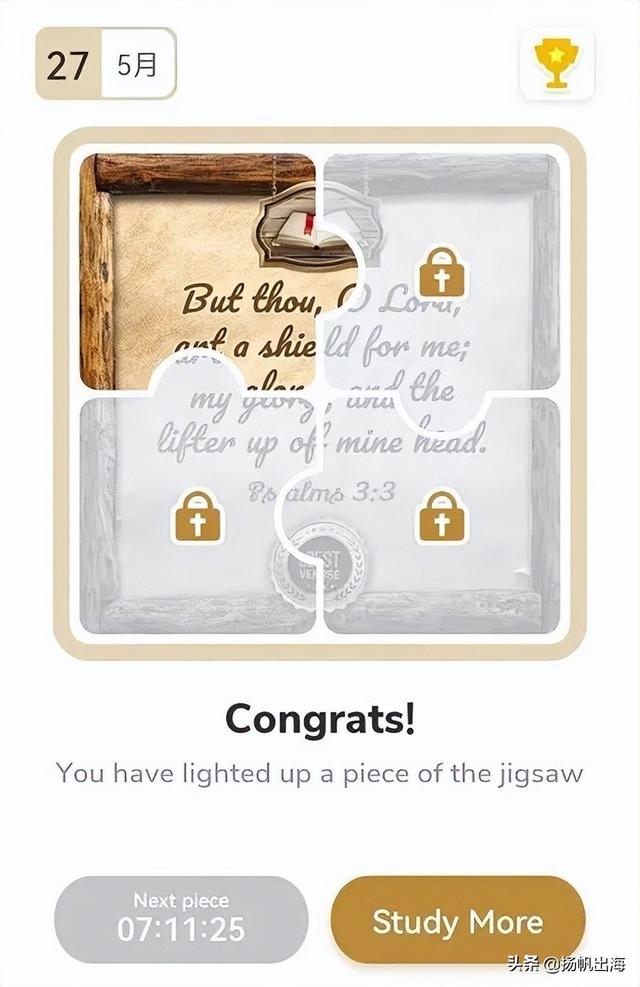640x987 pixels.
Task: Tap the Study More button
Action: click(x=458, y=921)
